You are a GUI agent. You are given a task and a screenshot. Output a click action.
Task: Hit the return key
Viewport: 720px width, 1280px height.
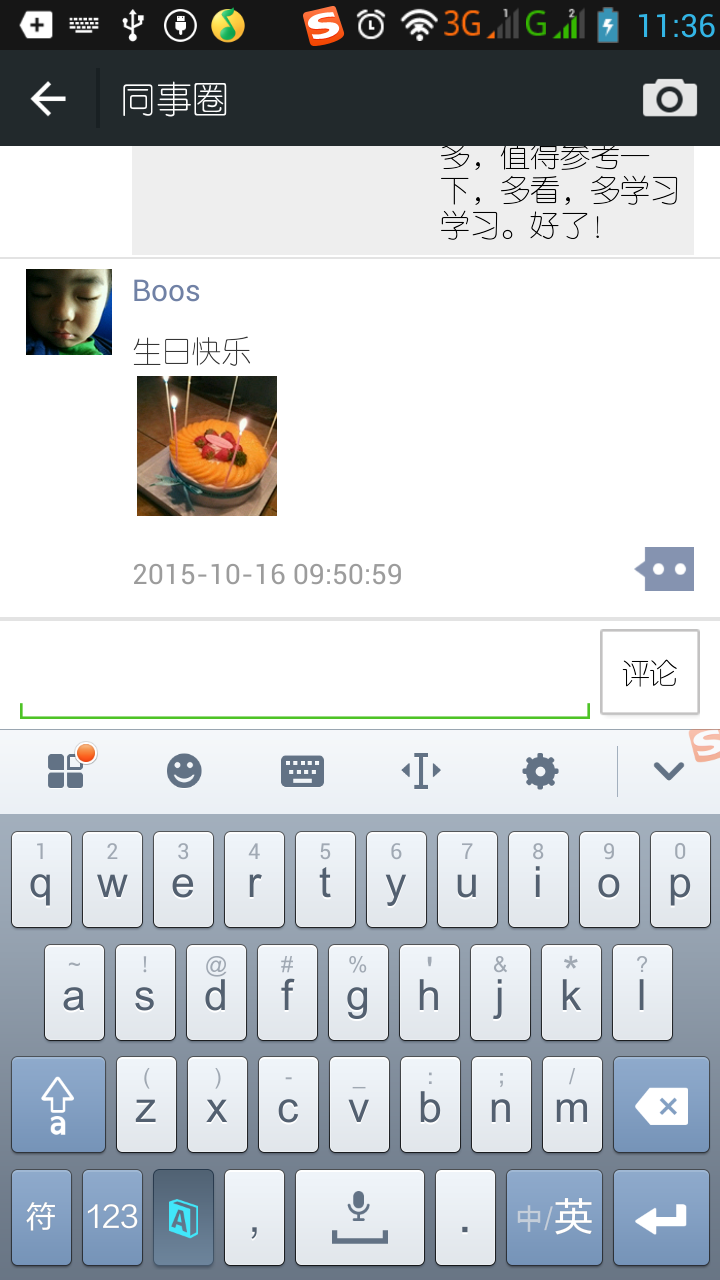click(661, 1217)
